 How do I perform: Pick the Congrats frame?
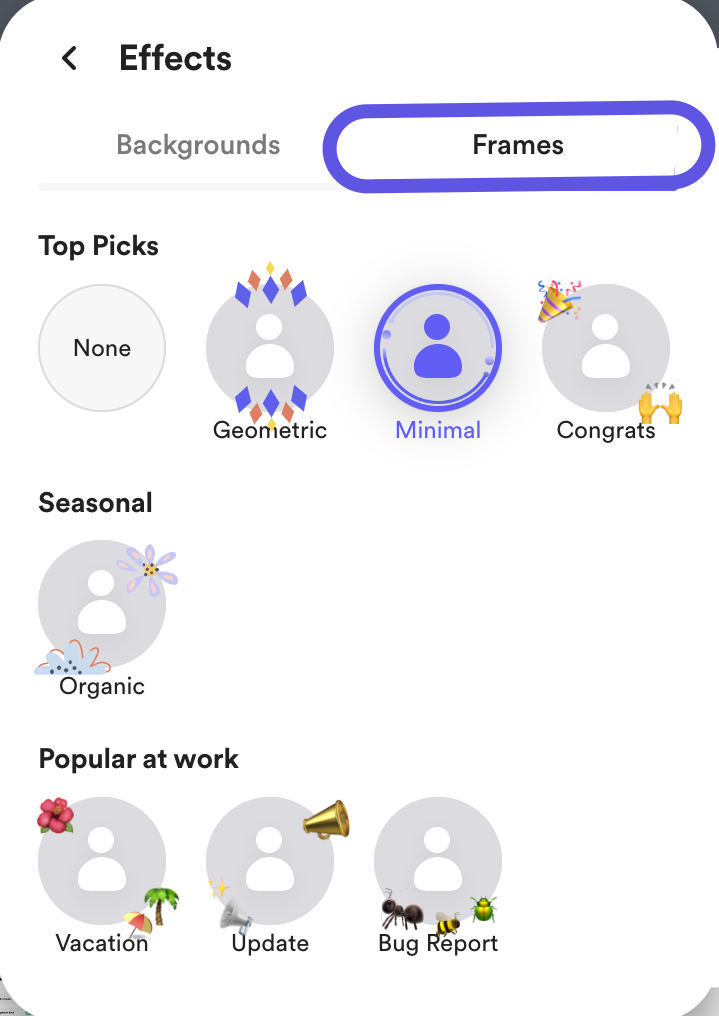pos(606,348)
